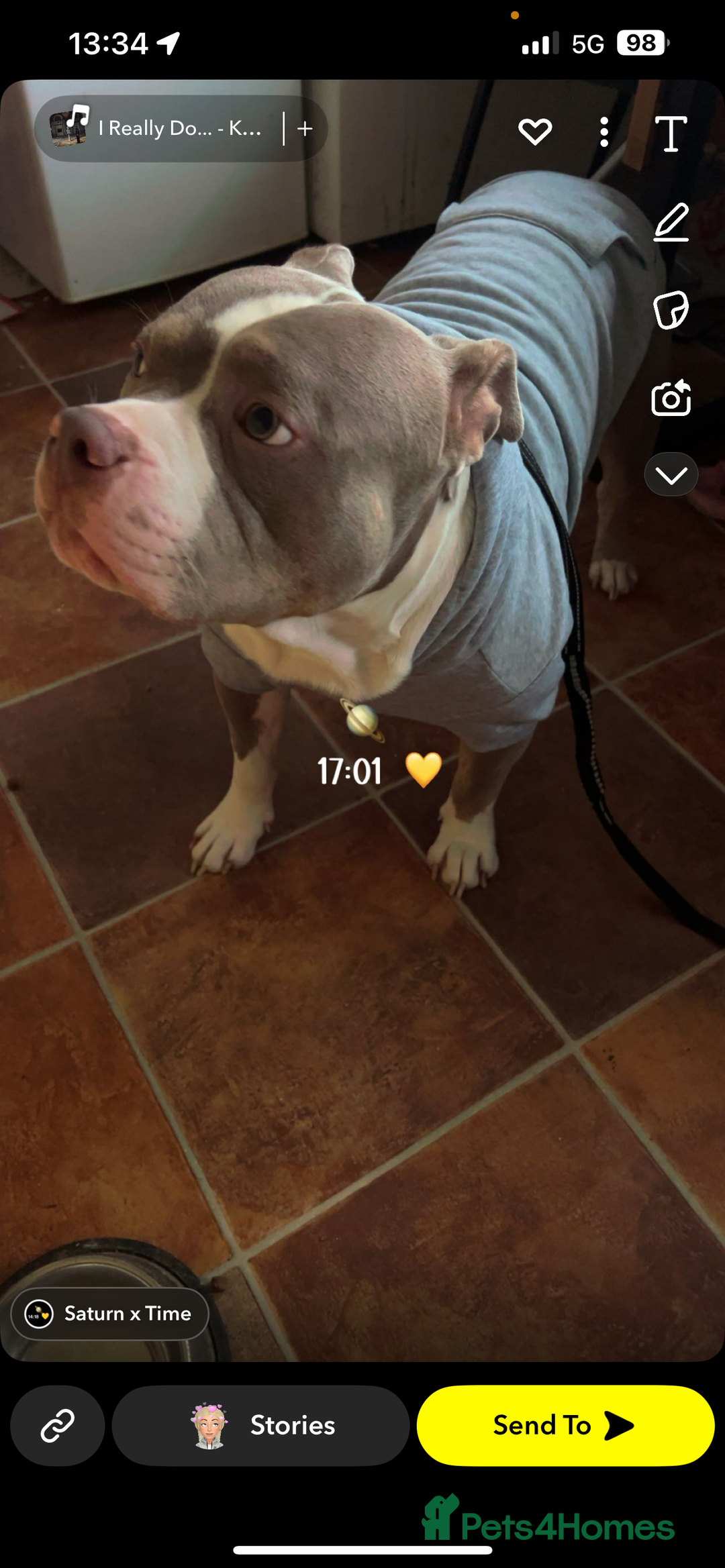Add text with the T tool
Image resolution: width=725 pixels, height=1568 pixels.
(671, 134)
